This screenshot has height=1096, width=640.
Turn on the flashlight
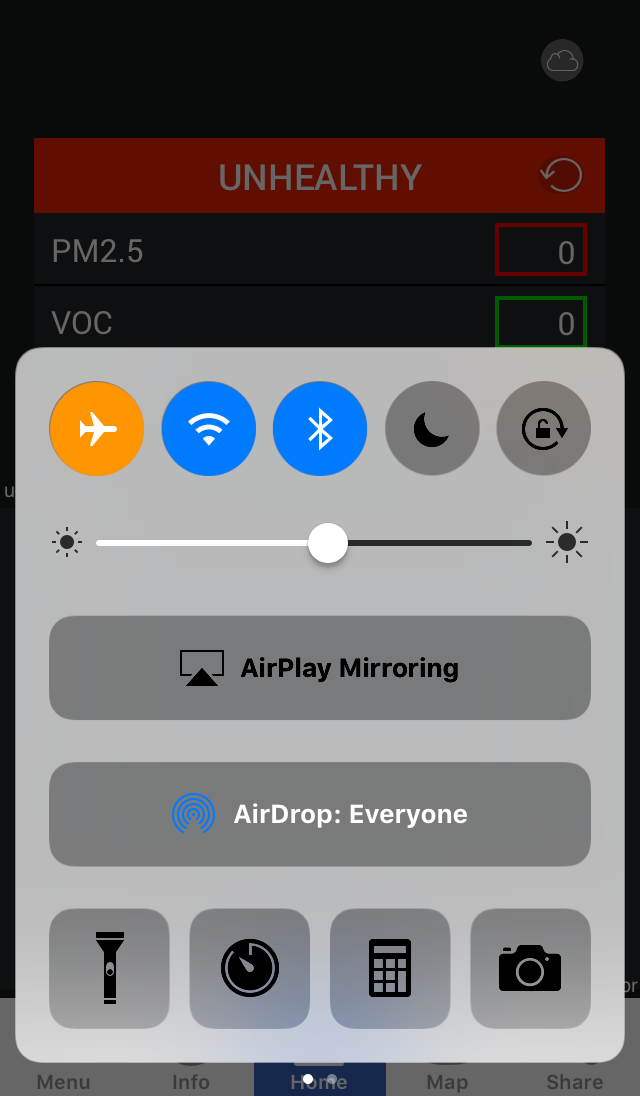click(x=110, y=968)
